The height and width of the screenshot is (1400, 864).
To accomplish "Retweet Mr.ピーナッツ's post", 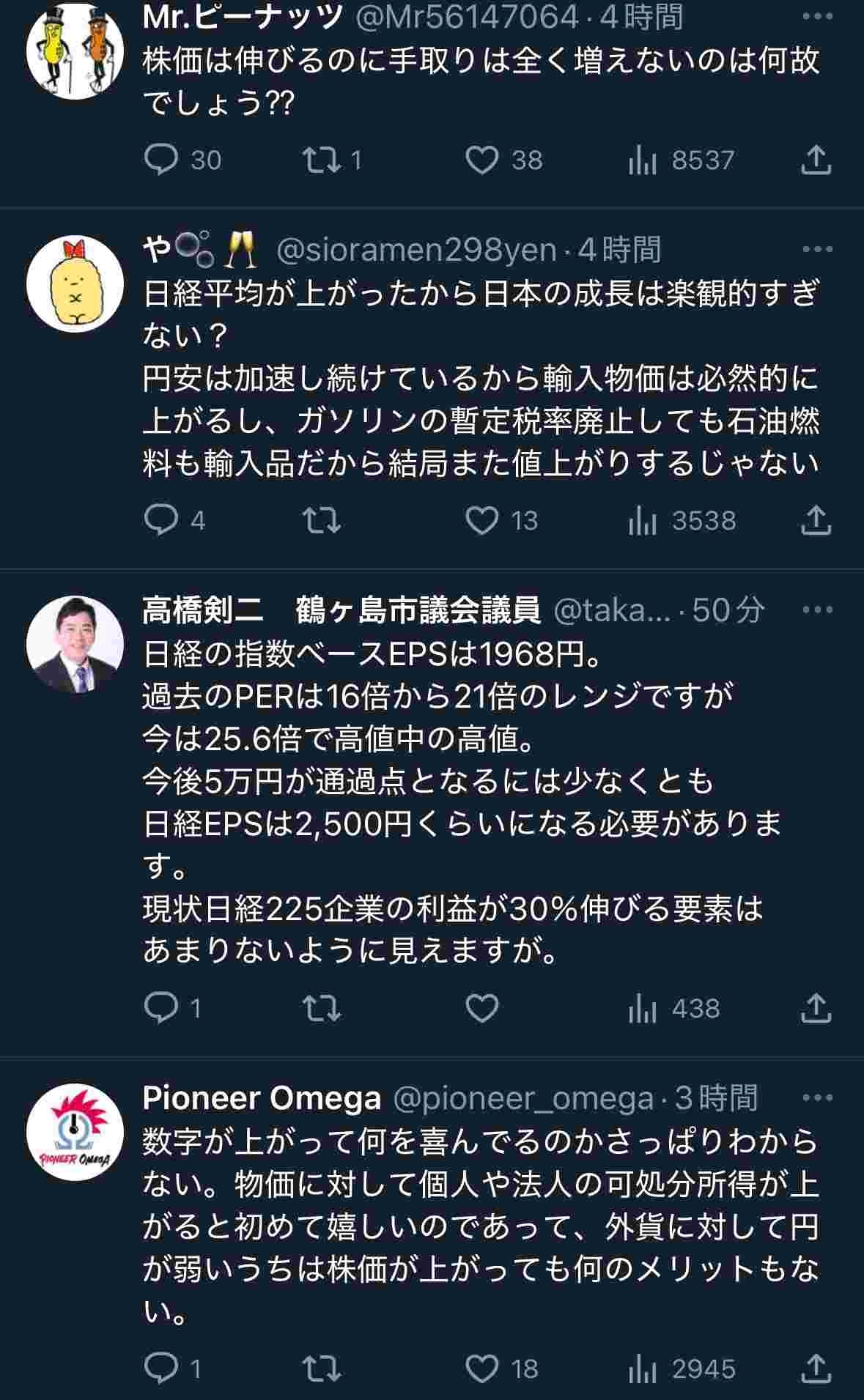I will [322, 160].
